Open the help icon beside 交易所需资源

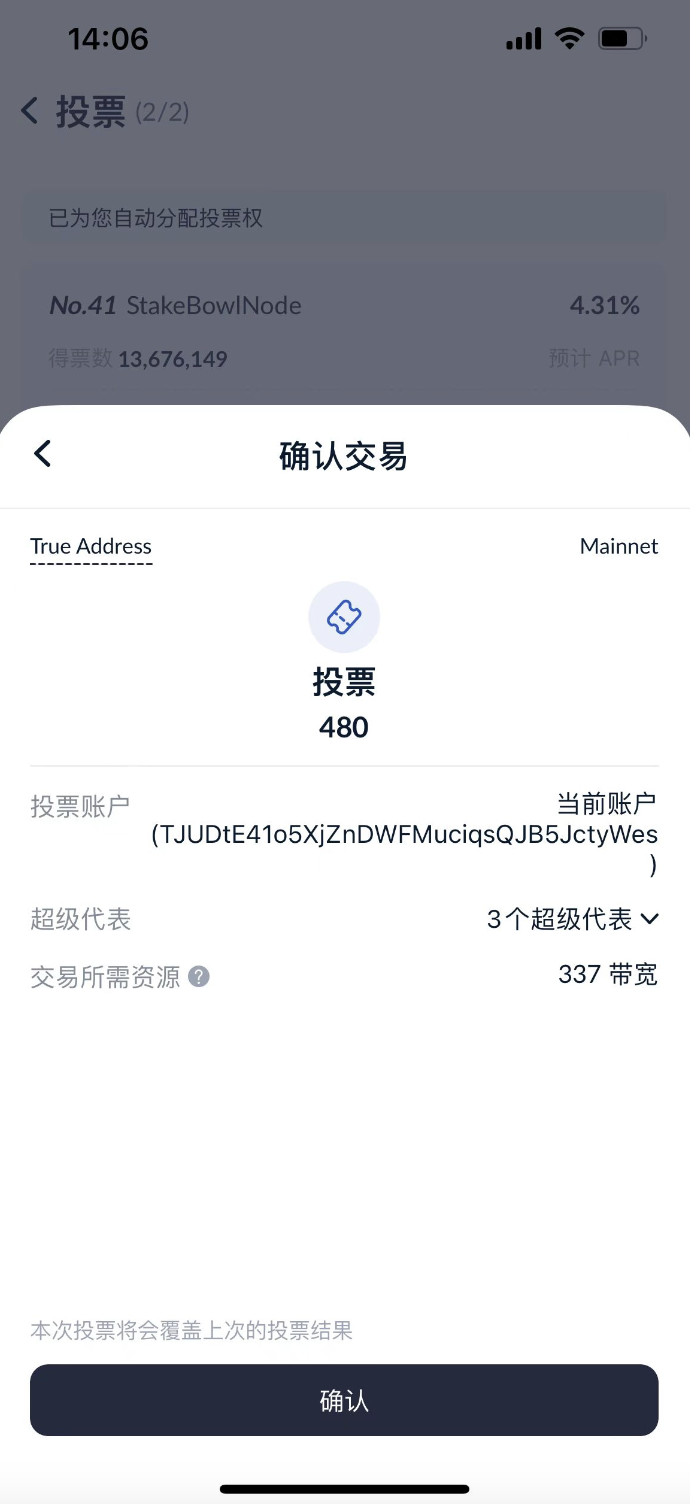point(199,977)
